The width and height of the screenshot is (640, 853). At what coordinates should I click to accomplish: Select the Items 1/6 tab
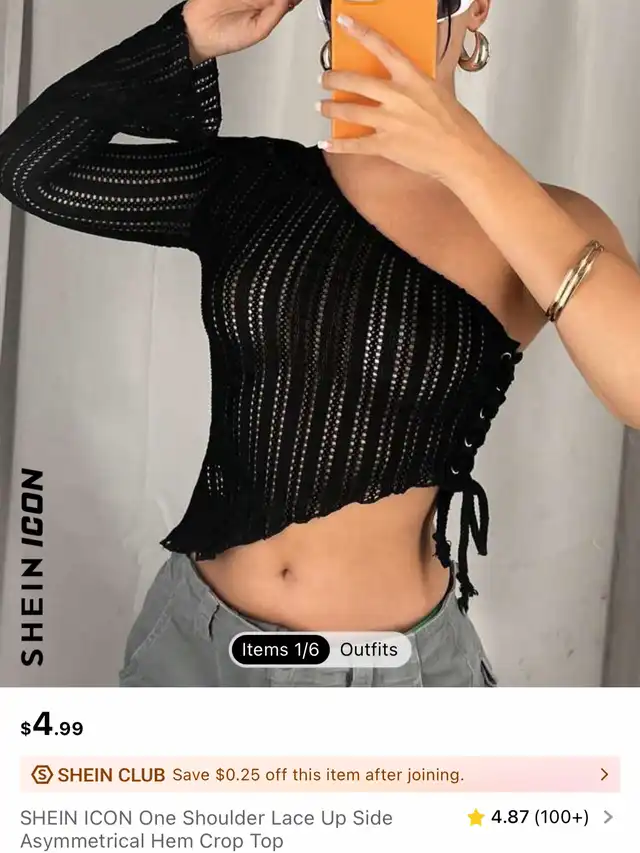280,650
